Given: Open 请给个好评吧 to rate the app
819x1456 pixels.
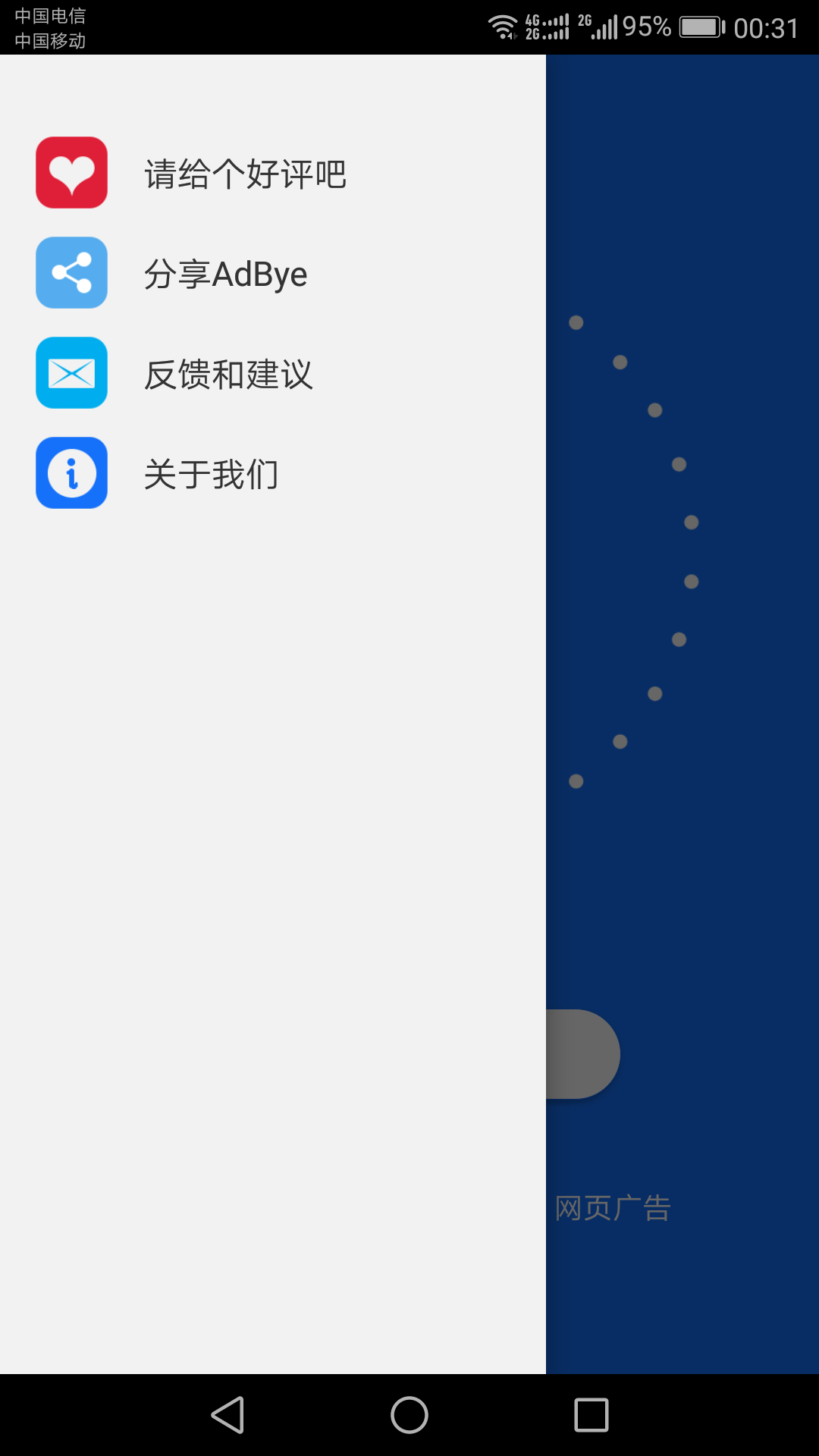Looking at the screenshot, I should (244, 174).
